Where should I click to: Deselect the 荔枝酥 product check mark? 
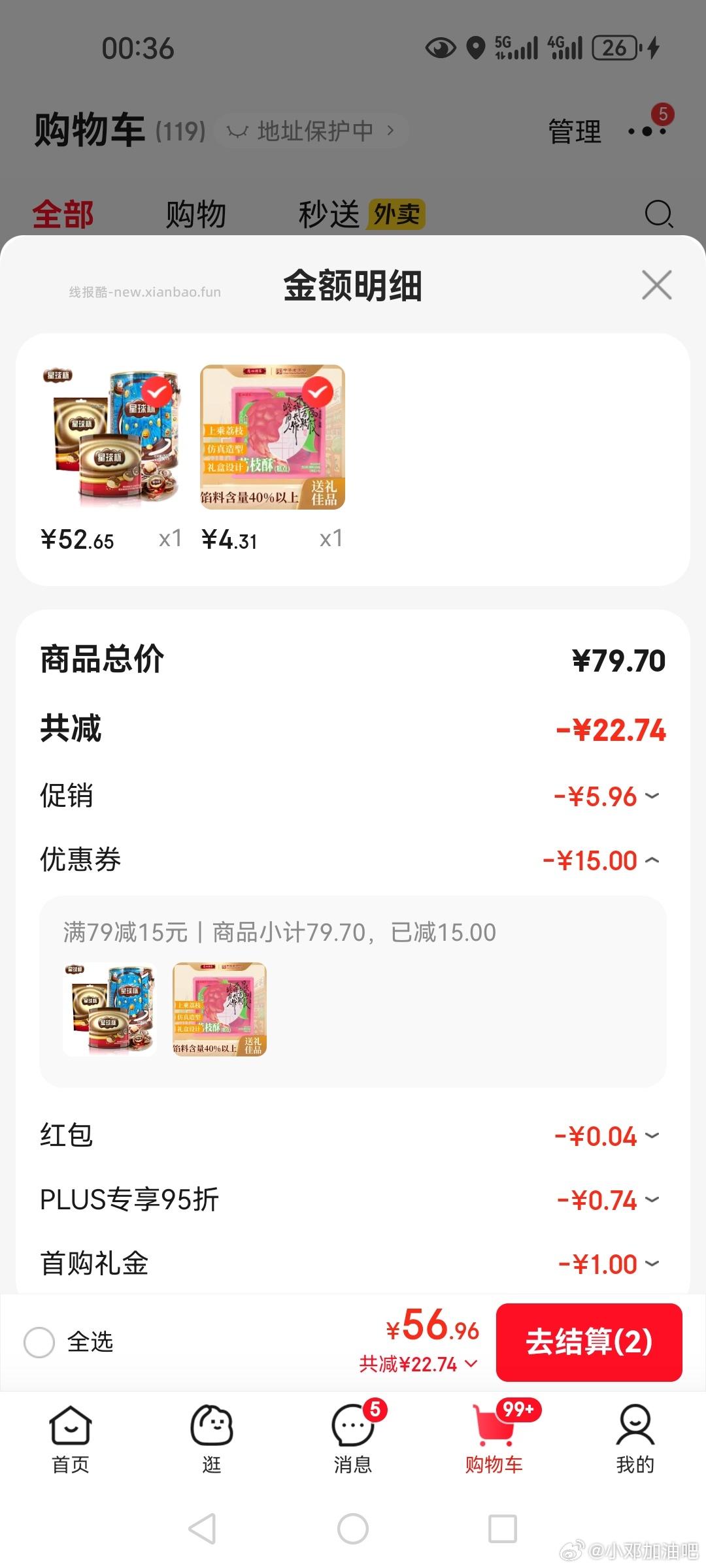pos(320,392)
